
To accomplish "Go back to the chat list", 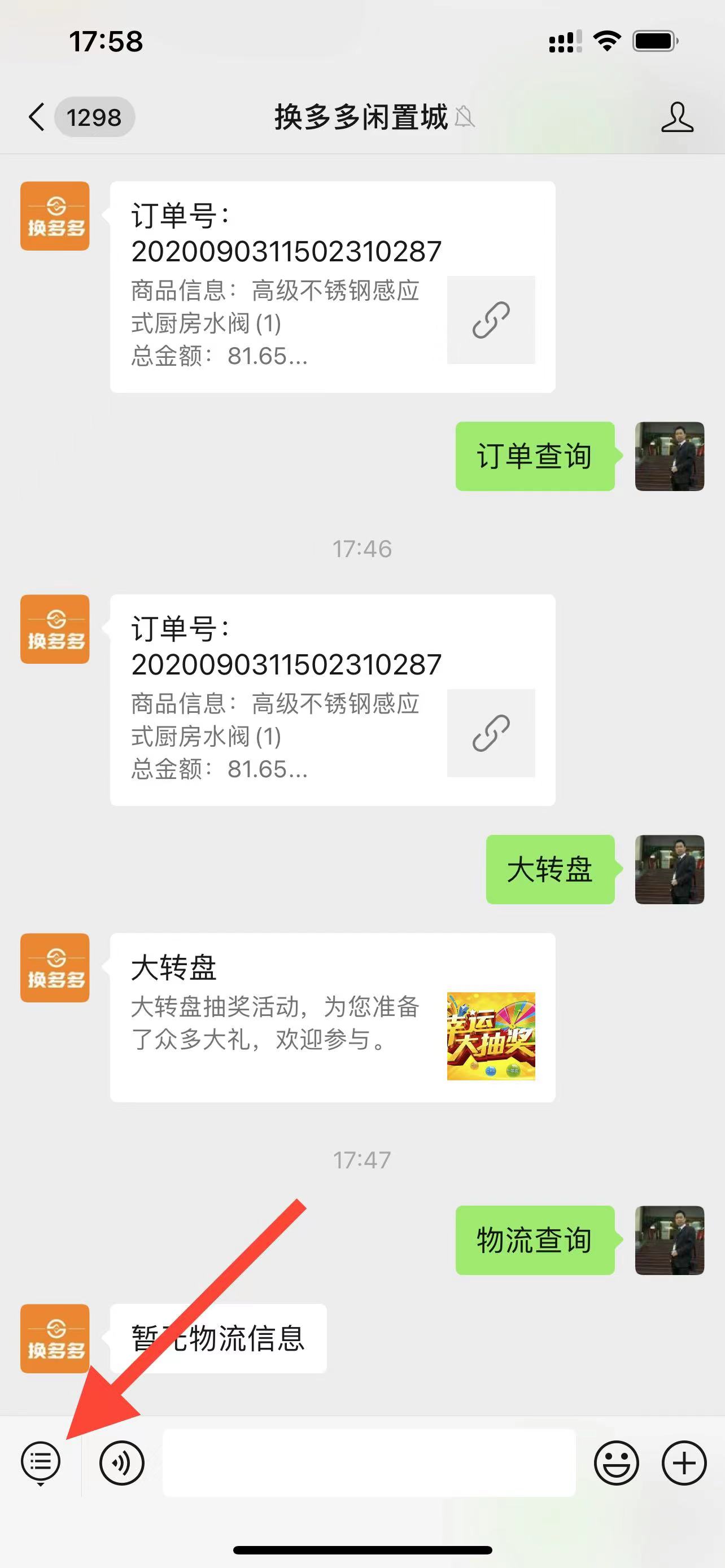I will pyautogui.click(x=38, y=116).
